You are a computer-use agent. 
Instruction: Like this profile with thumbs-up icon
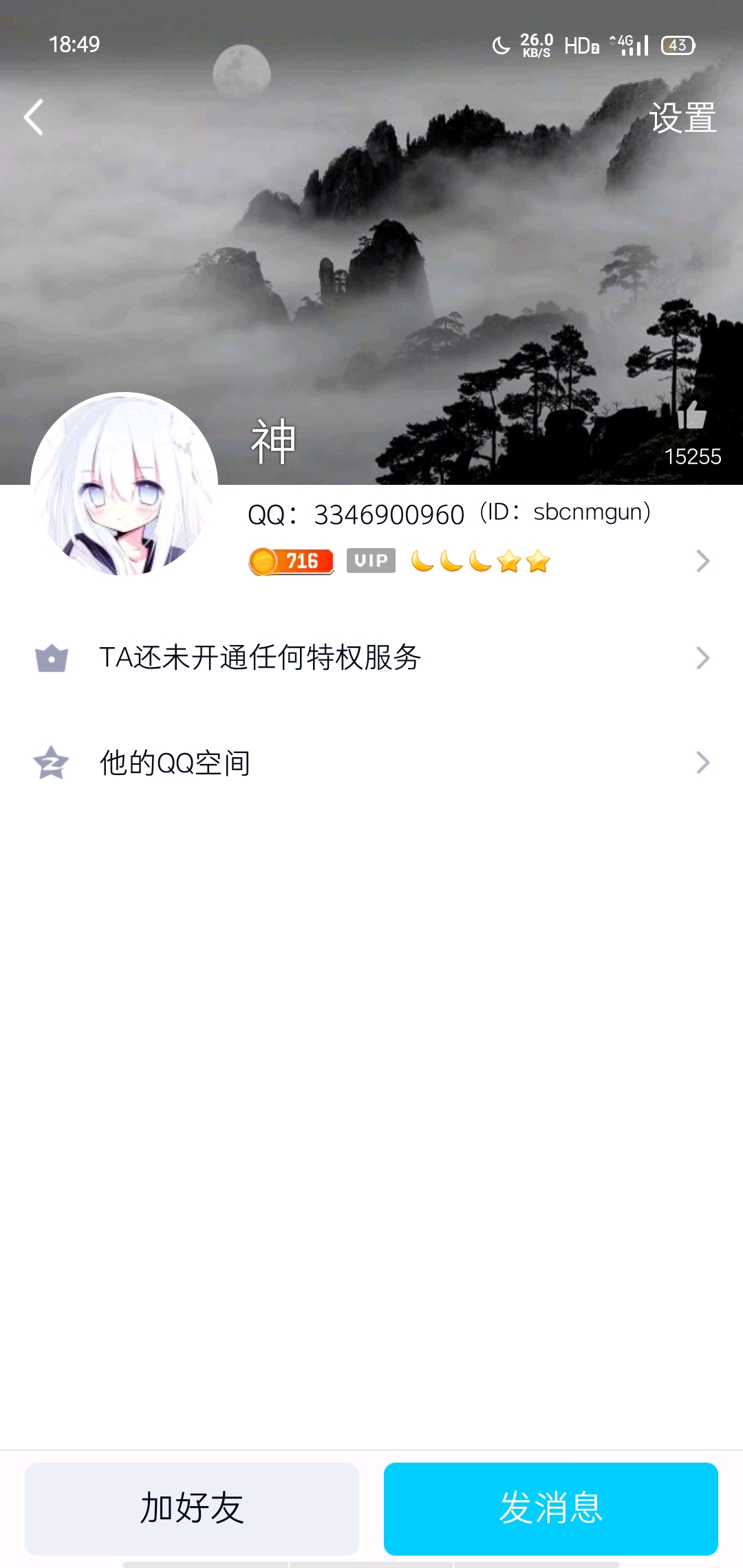[x=691, y=416]
